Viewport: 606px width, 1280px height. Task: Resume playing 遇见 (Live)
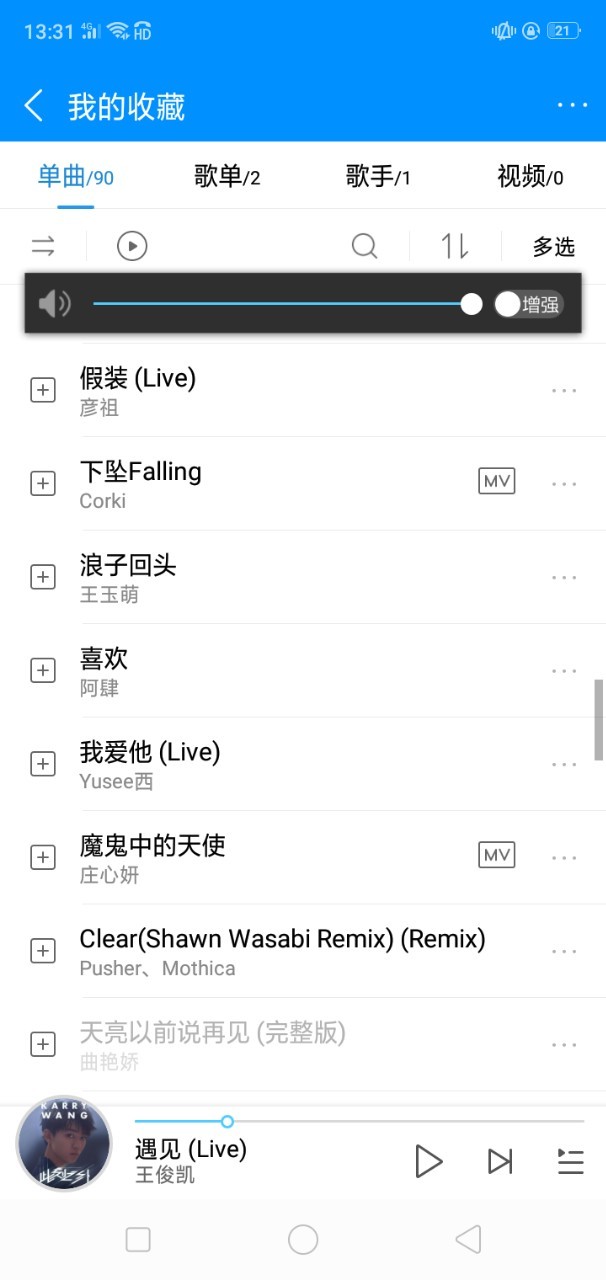pyautogui.click(x=429, y=1161)
